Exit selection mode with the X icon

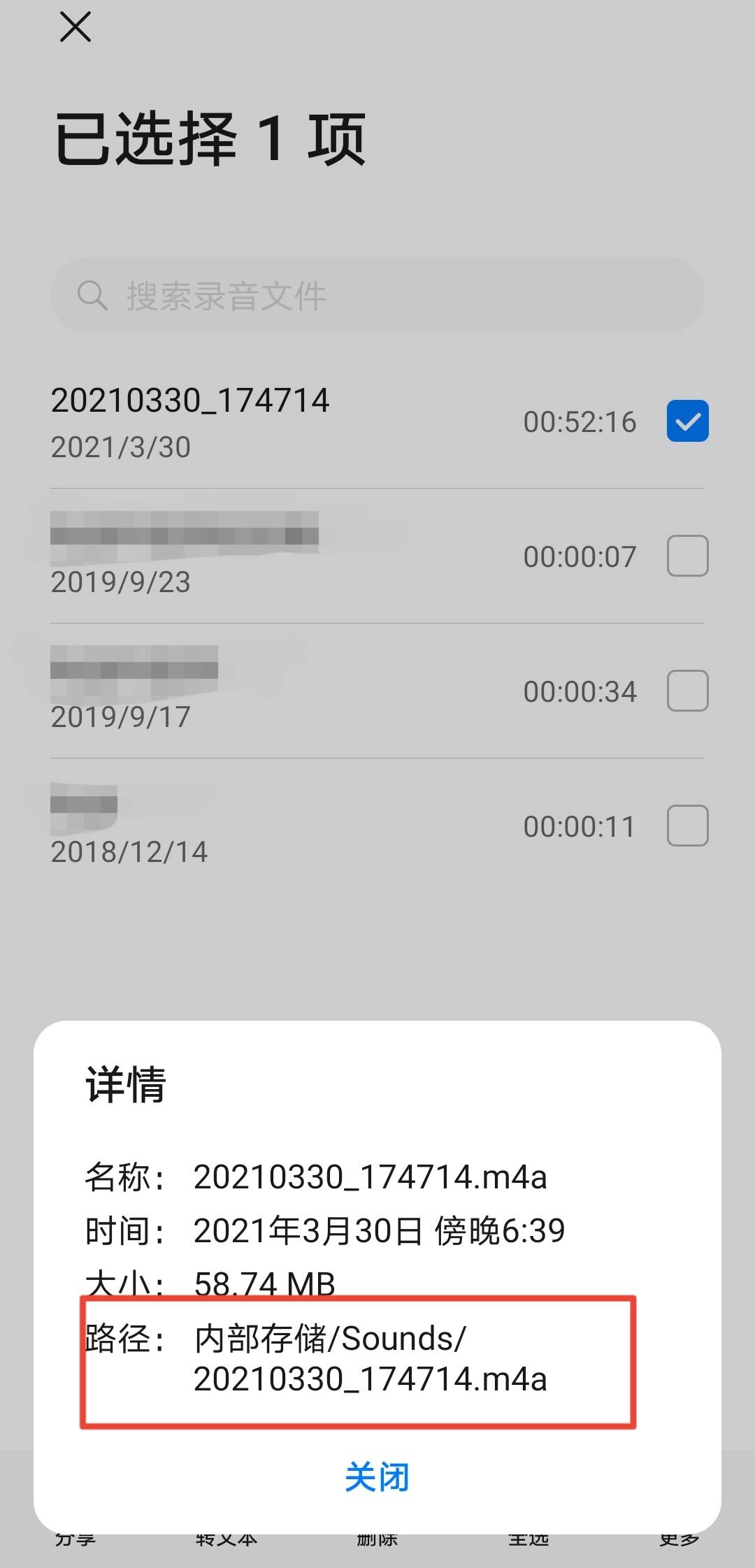coord(75,28)
